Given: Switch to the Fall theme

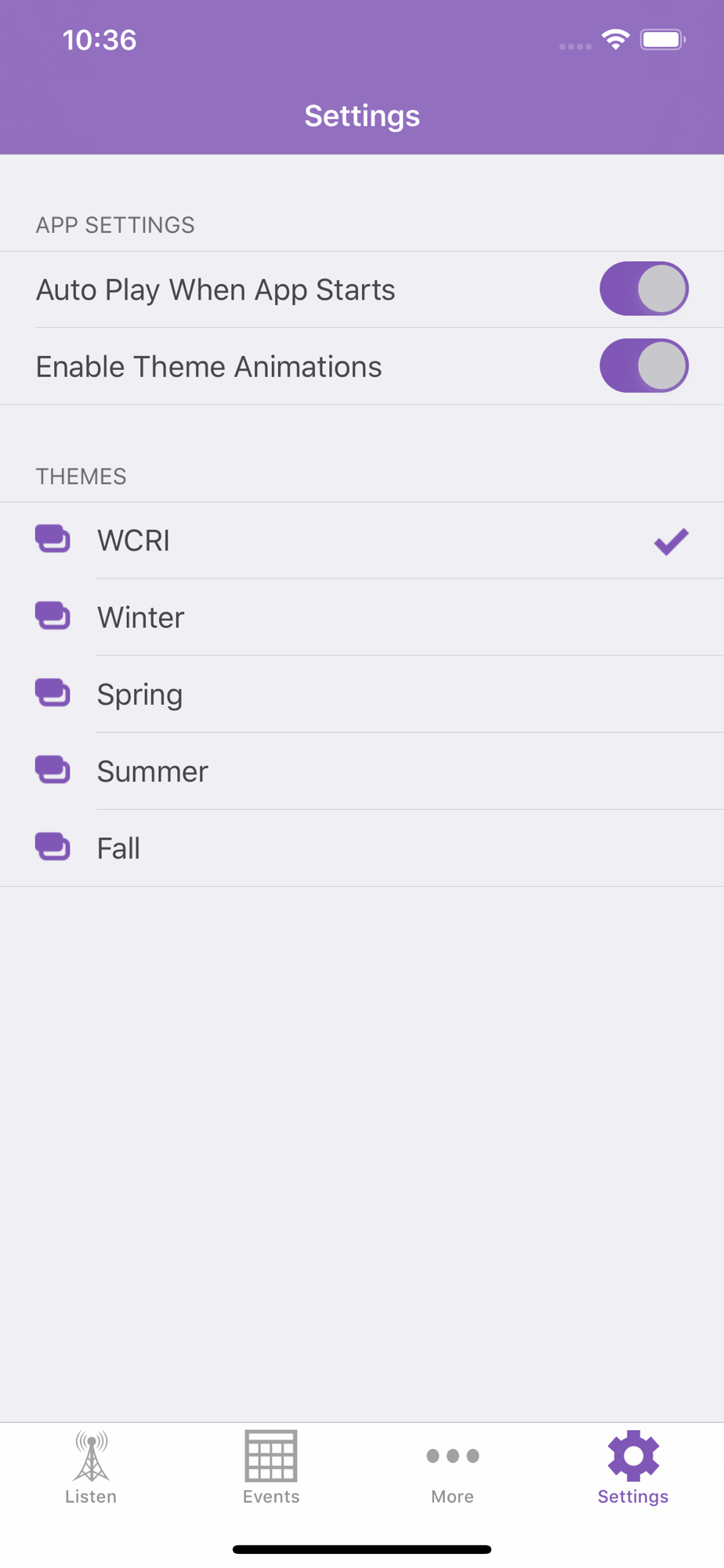Looking at the screenshot, I should pyautogui.click(x=362, y=848).
